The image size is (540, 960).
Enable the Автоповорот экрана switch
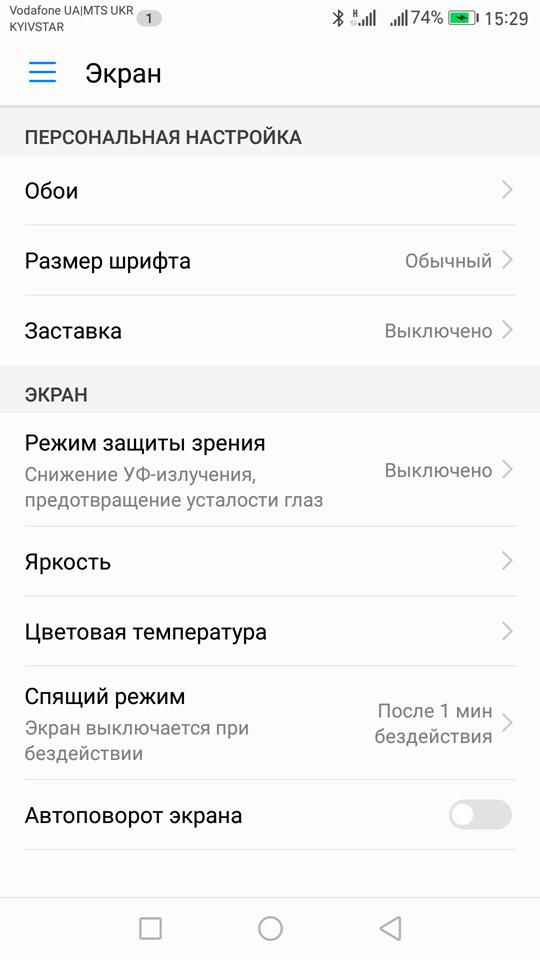click(x=480, y=815)
